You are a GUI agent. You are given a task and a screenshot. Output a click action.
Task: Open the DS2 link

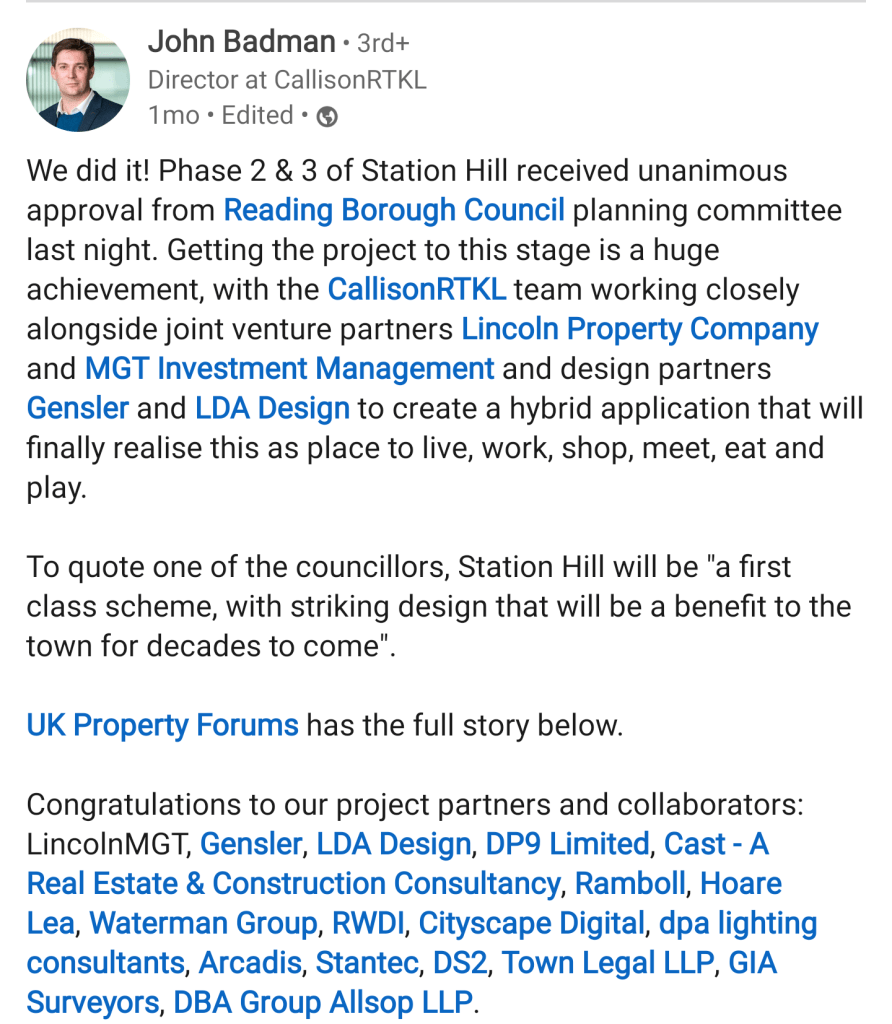[x=458, y=963]
